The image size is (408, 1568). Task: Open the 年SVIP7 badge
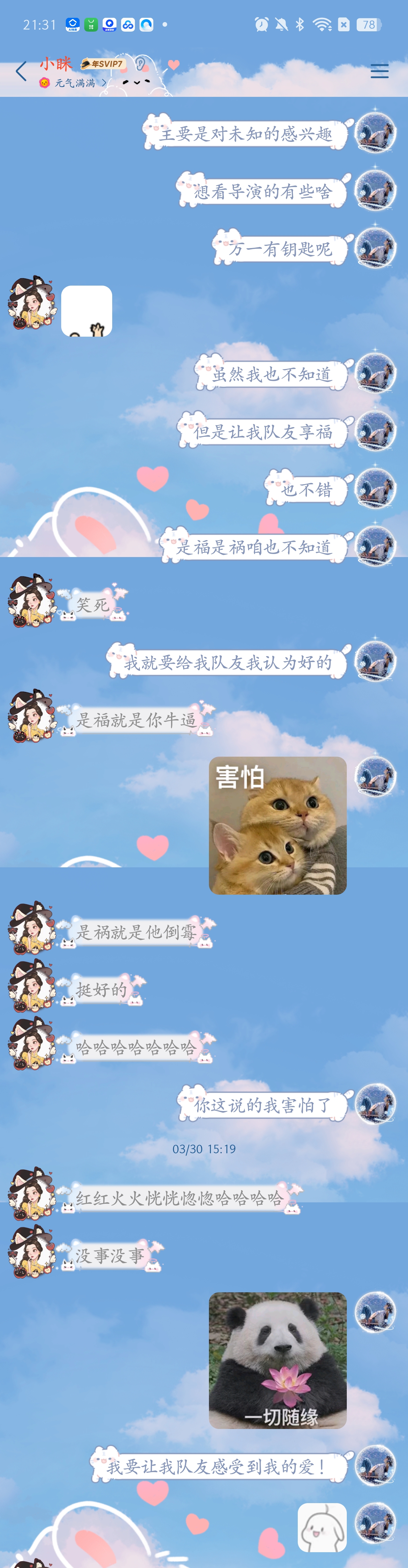pos(103,63)
